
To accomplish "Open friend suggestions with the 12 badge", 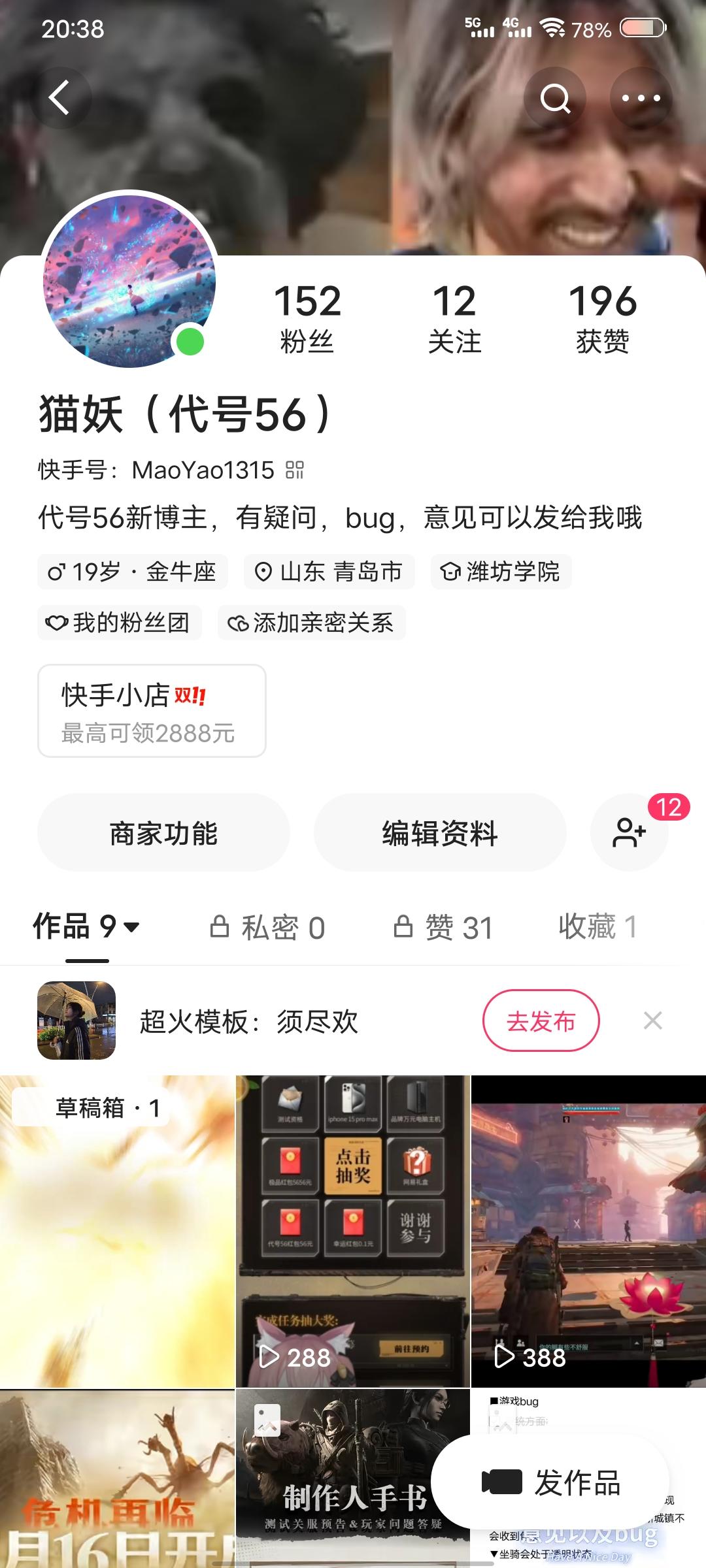I will click(x=630, y=832).
